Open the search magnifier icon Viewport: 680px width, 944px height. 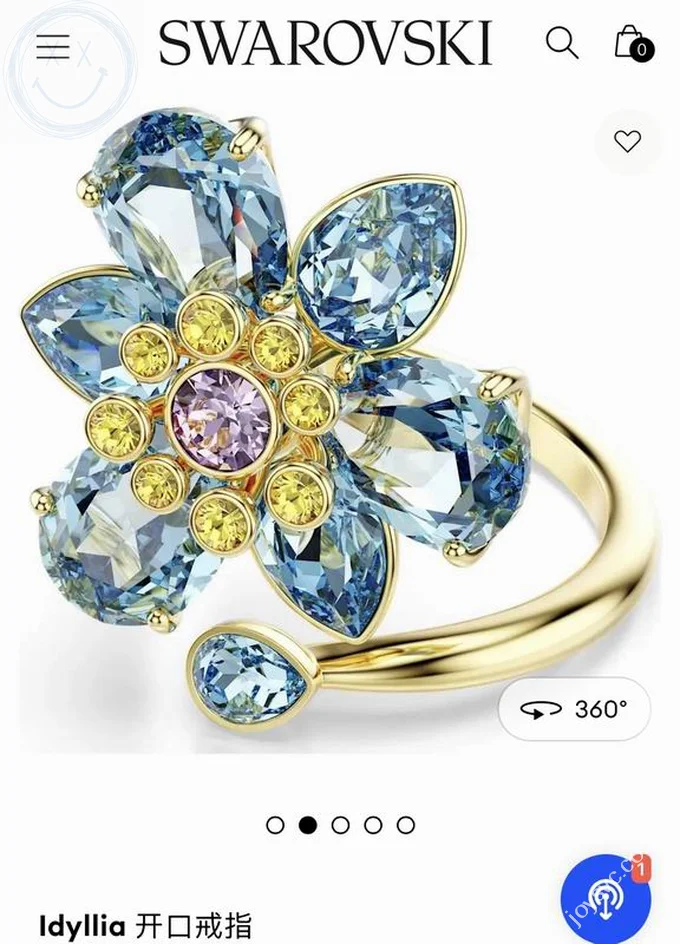click(562, 43)
